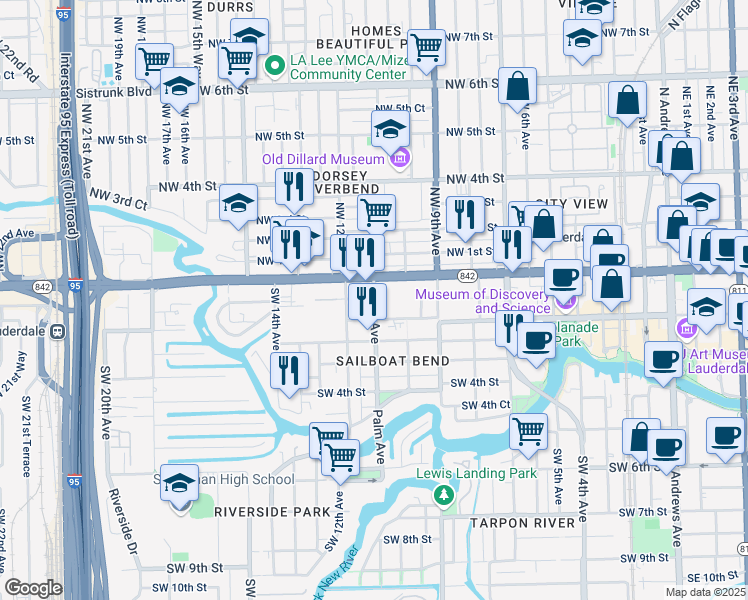Open the grocery cart pin in Dorsey Riverbend
The width and height of the screenshot is (748, 600).
[376, 211]
